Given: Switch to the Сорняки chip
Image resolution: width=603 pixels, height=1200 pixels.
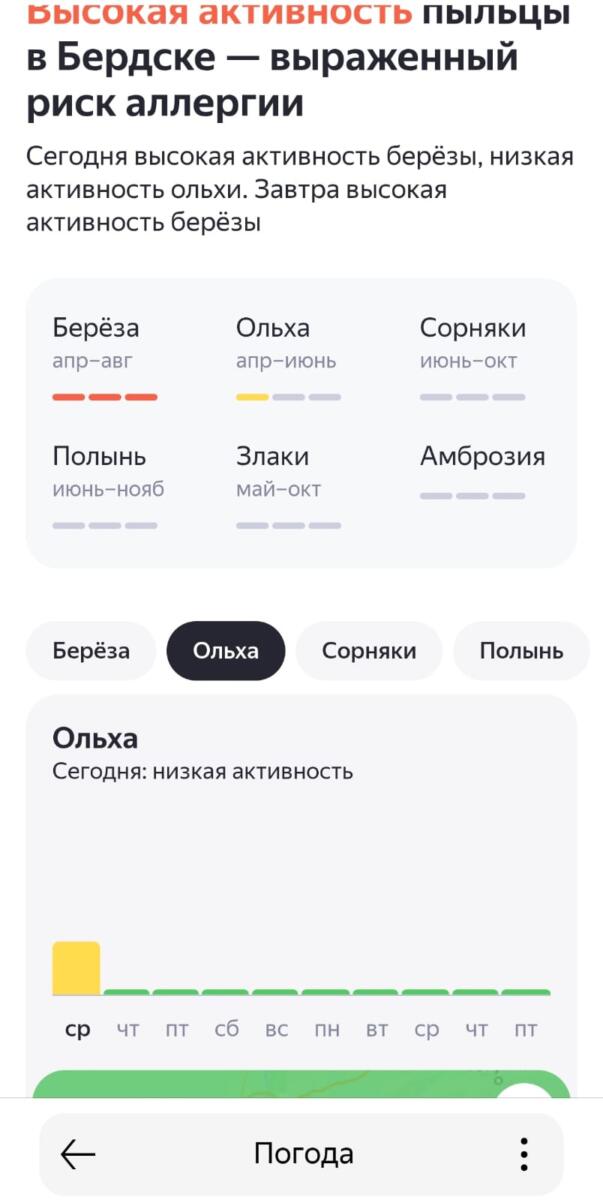Looking at the screenshot, I should coord(369,651).
